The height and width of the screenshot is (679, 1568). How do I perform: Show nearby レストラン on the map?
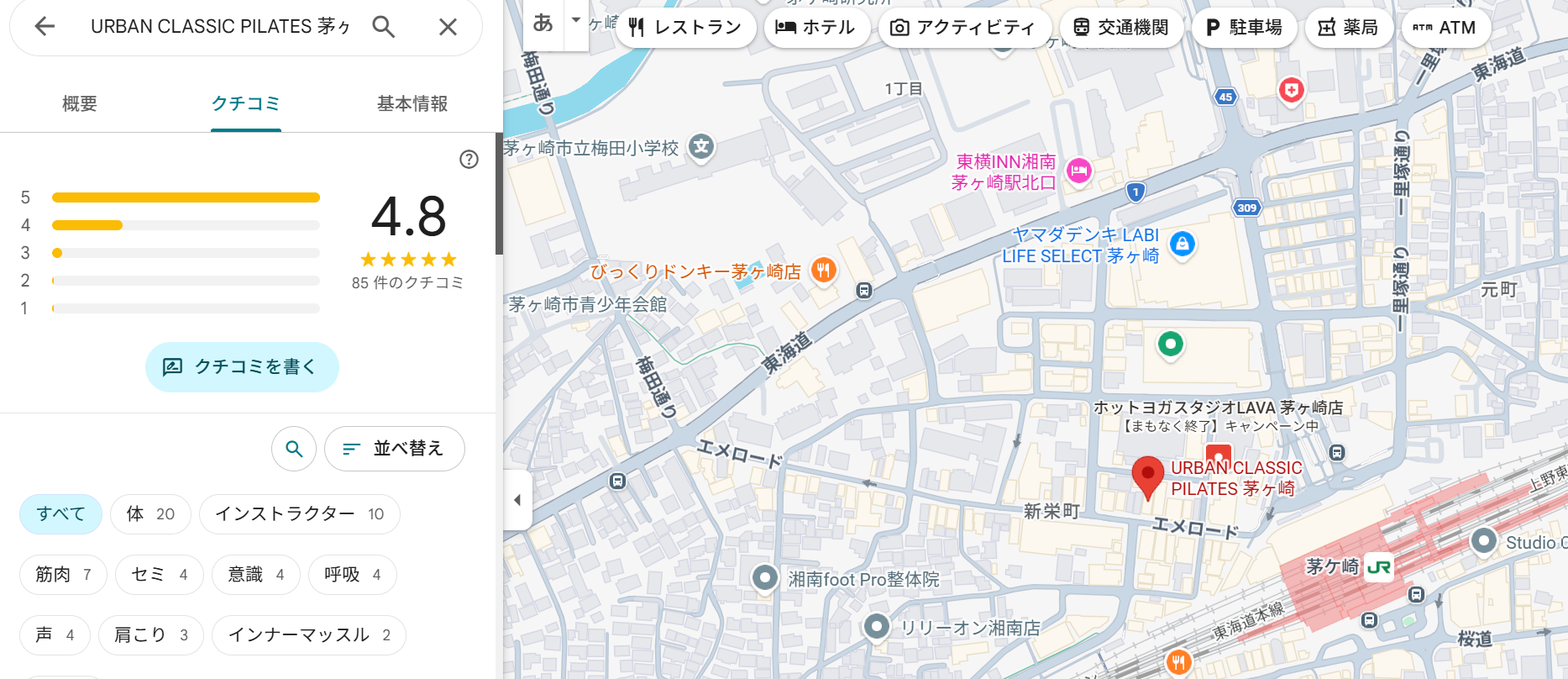[685, 28]
